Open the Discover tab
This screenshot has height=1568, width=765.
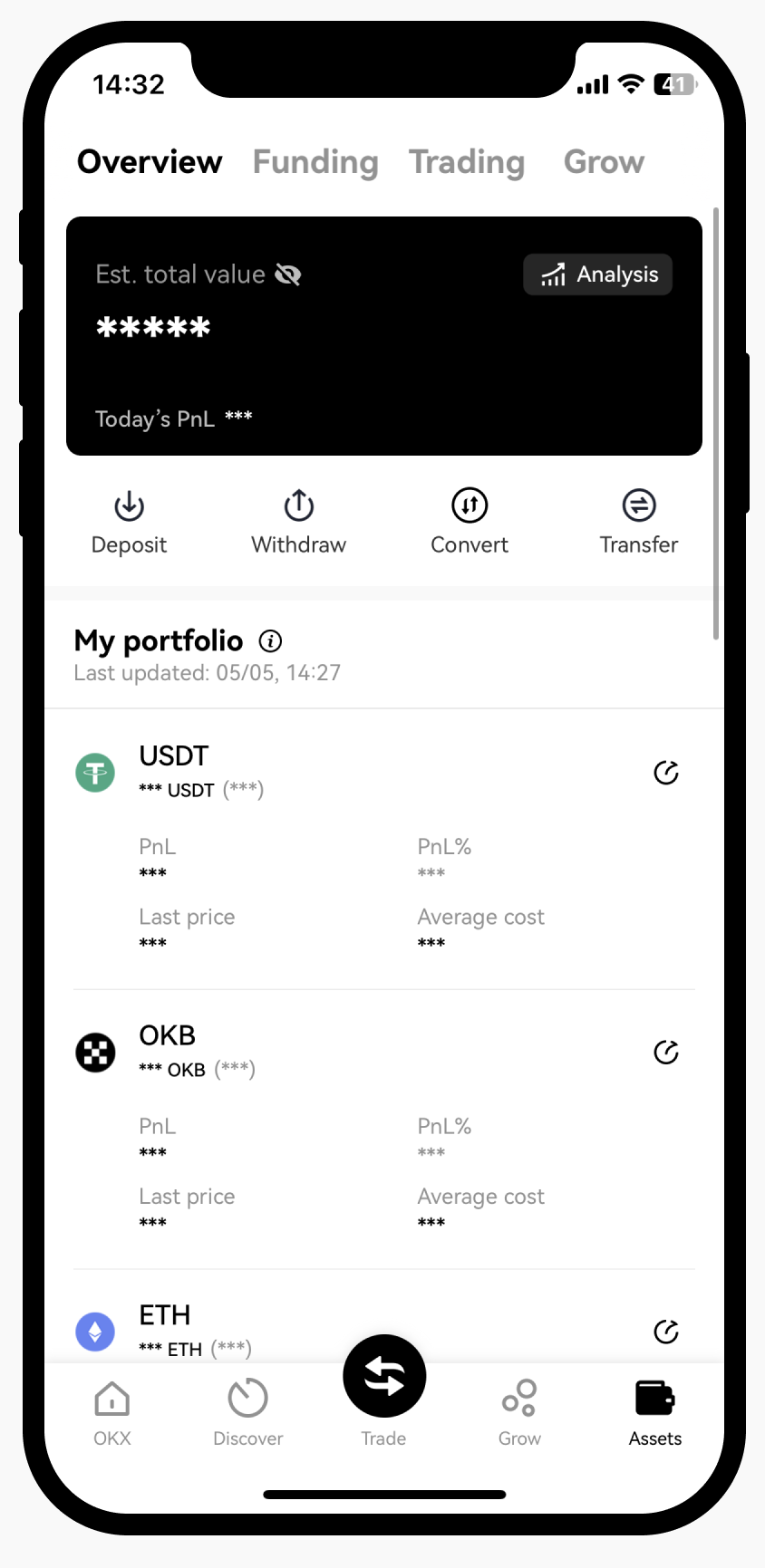(x=248, y=1414)
